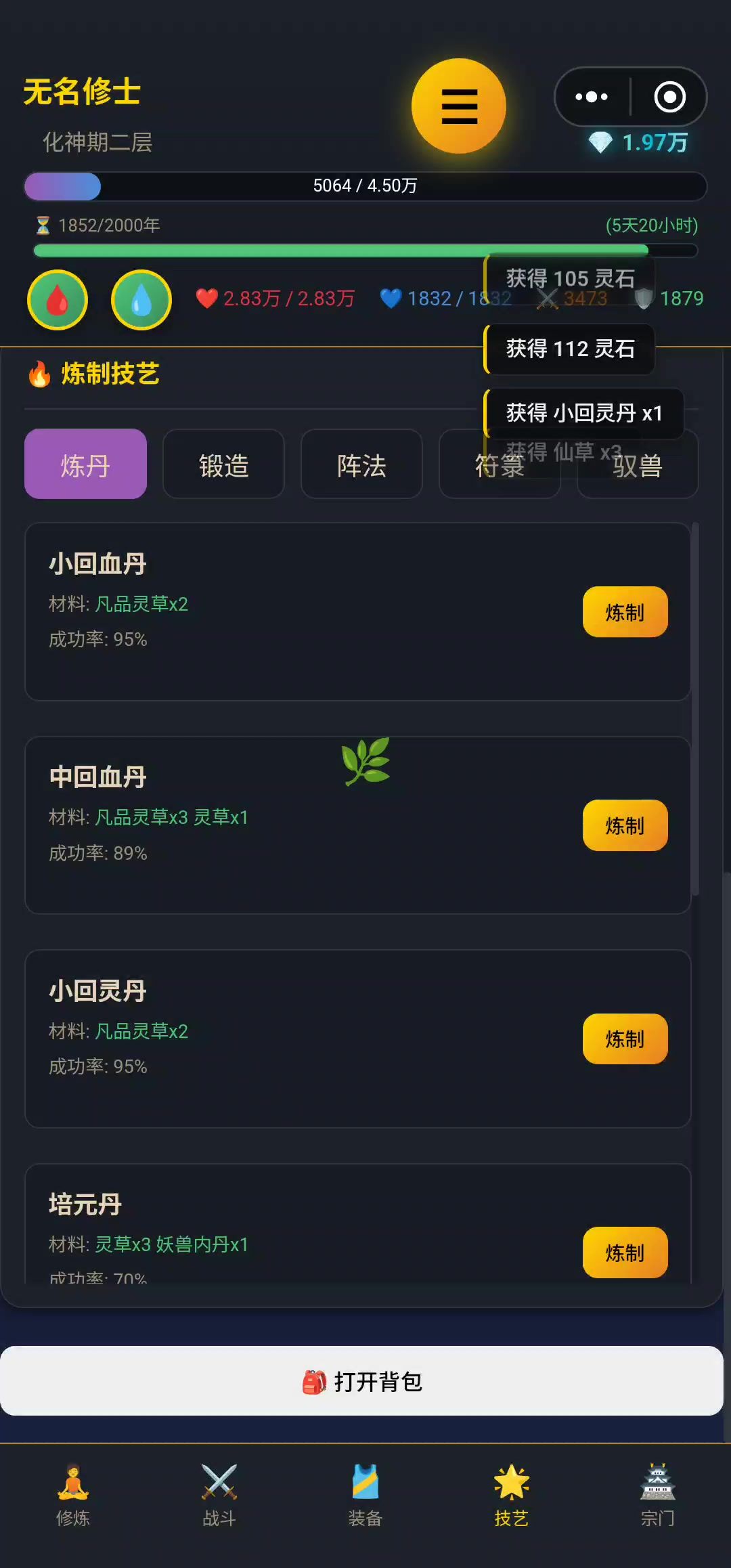Craft 培元丹 with 炼制 button

click(625, 1253)
